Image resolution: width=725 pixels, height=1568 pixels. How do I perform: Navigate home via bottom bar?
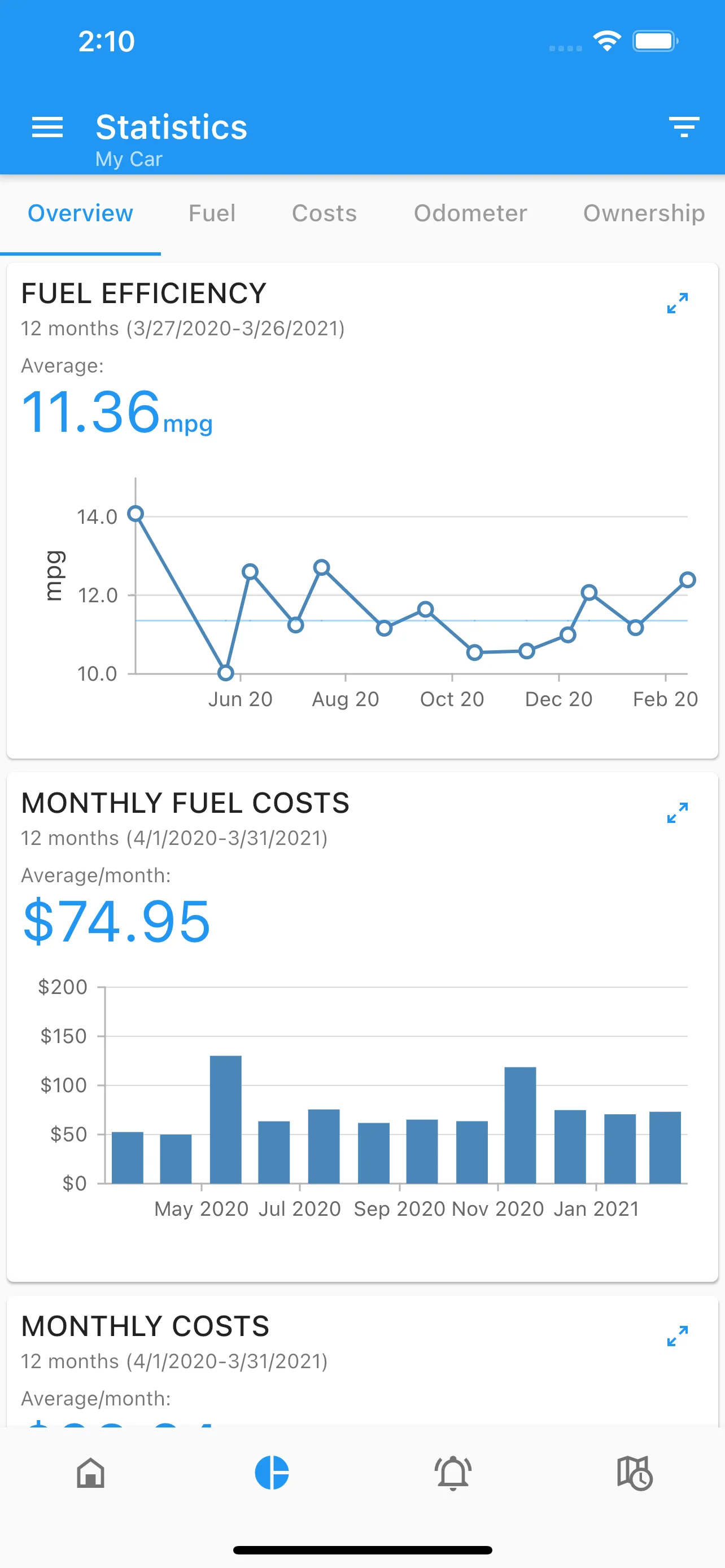90,1473
